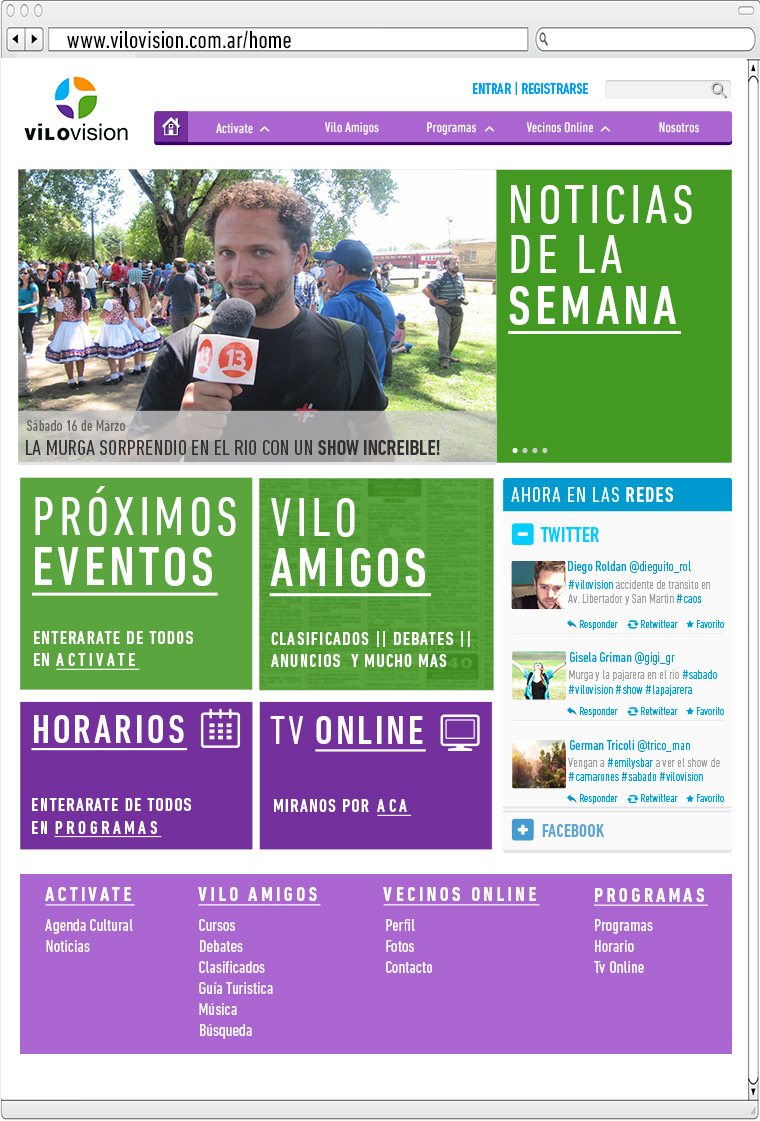This screenshot has width=760, height=1121.
Task: Go back with the browser's back arrow
Action: [x=16, y=39]
